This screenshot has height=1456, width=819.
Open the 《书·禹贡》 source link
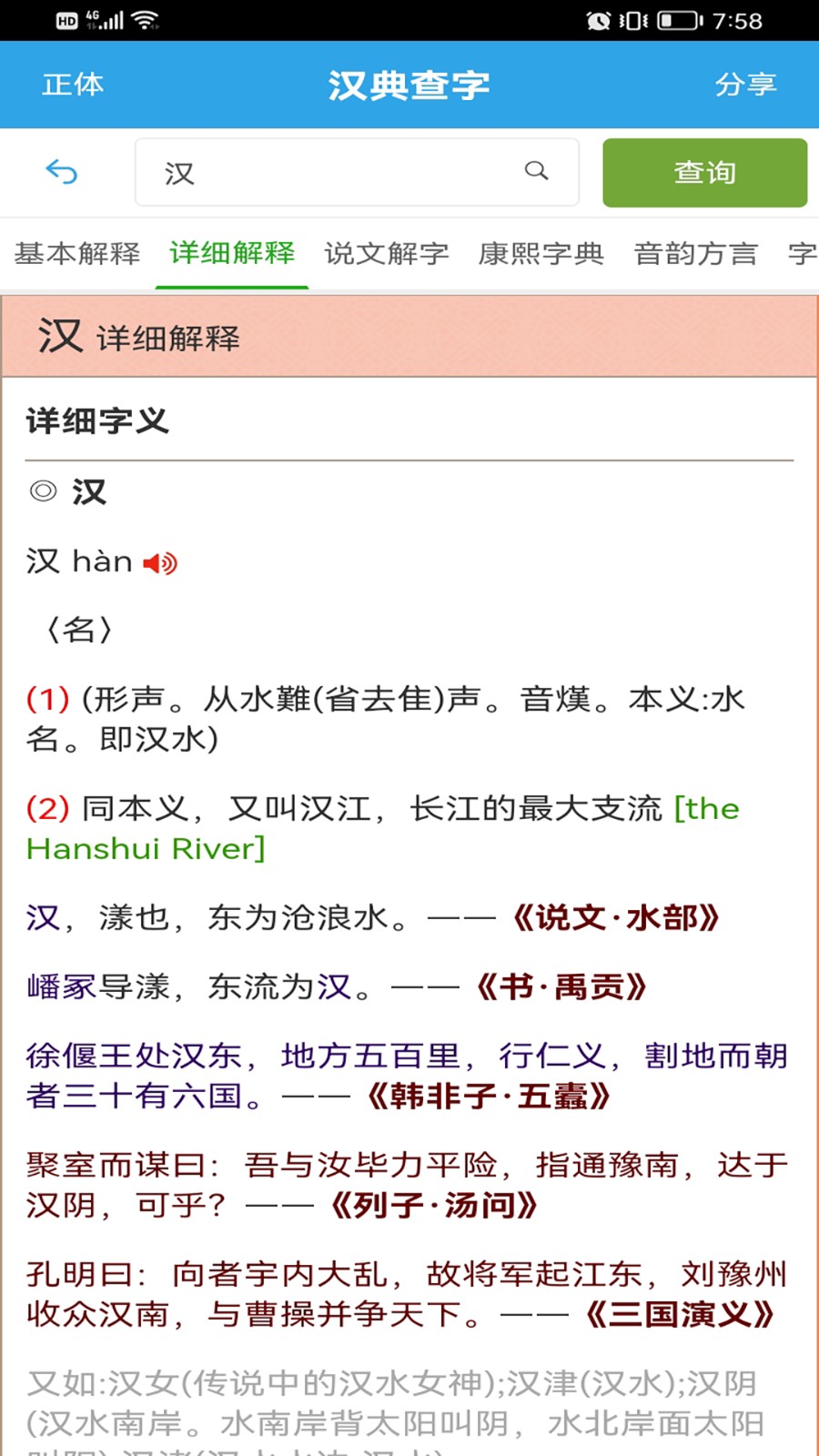pyautogui.click(x=561, y=986)
